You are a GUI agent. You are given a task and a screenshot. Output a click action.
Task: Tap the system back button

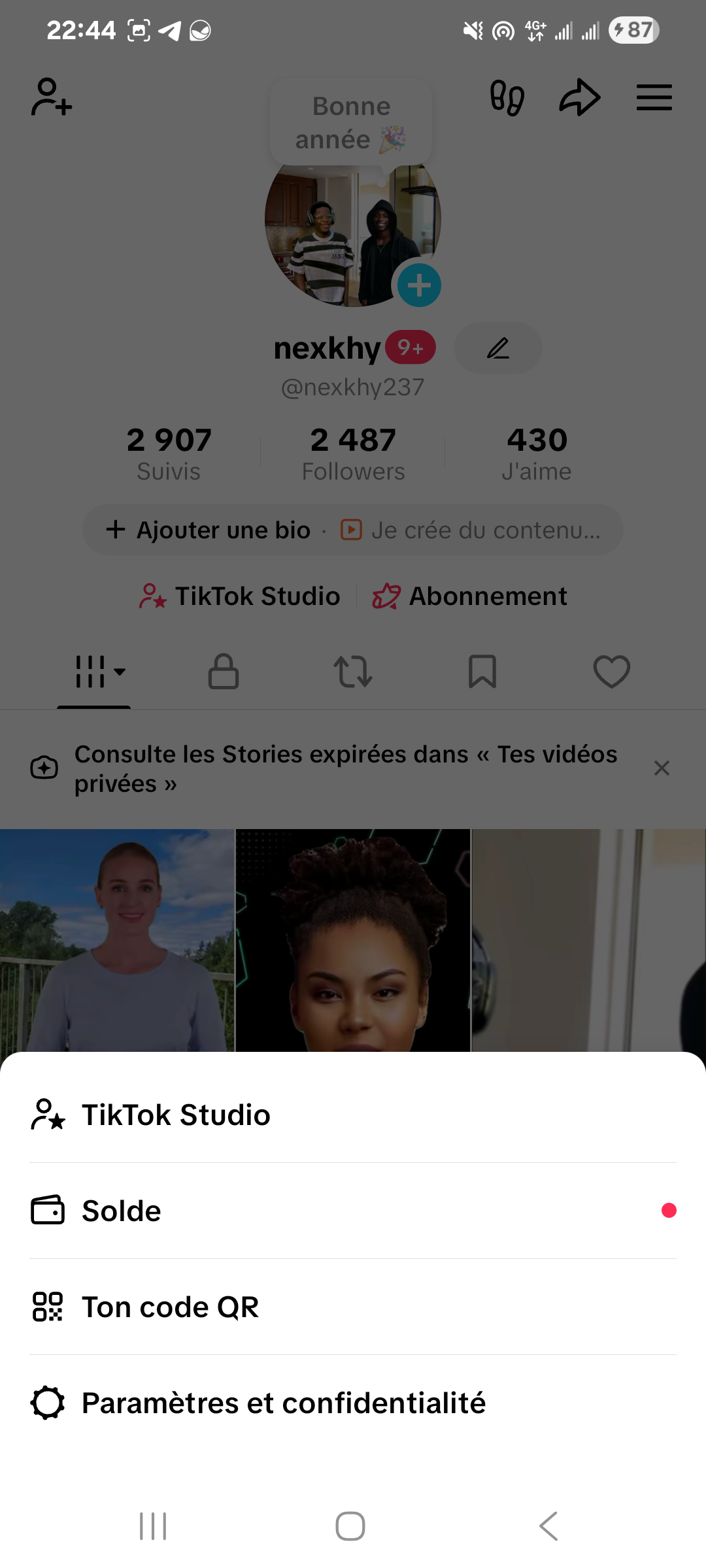point(548,1526)
